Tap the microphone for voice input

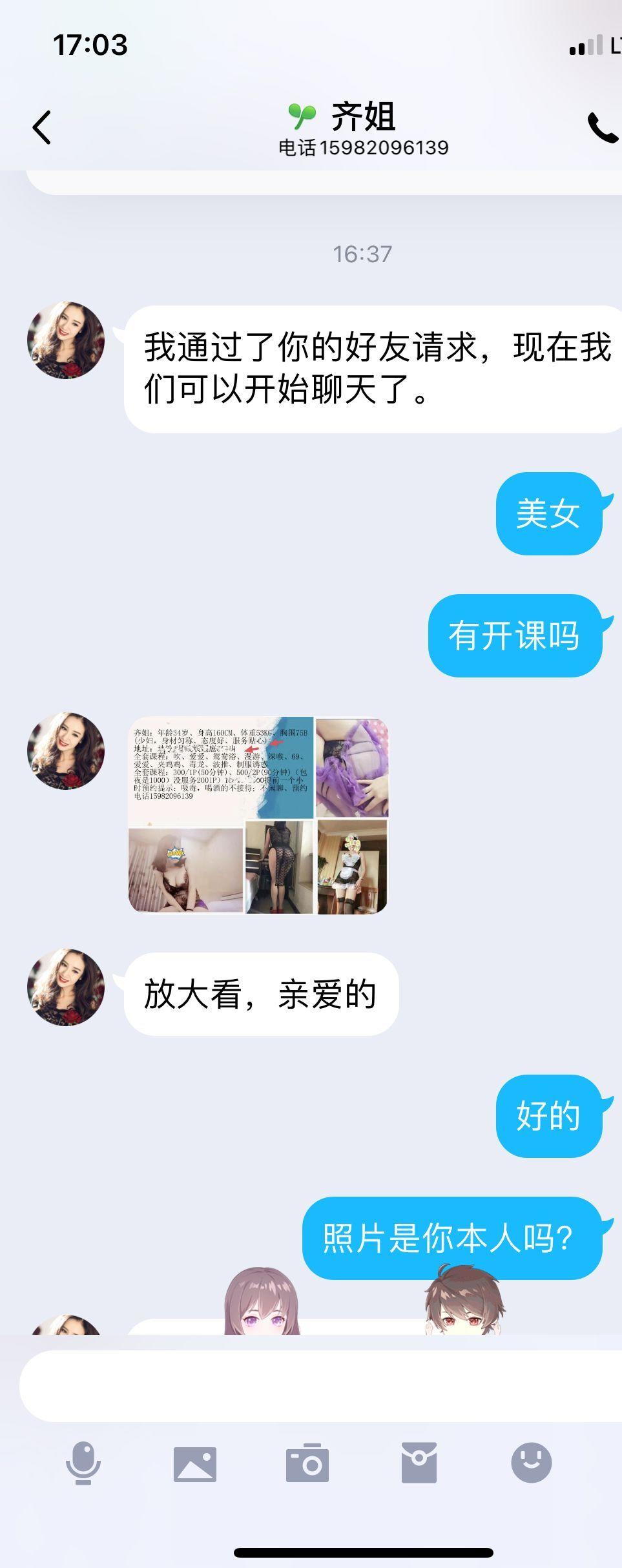pyautogui.click(x=83, y=1463)
